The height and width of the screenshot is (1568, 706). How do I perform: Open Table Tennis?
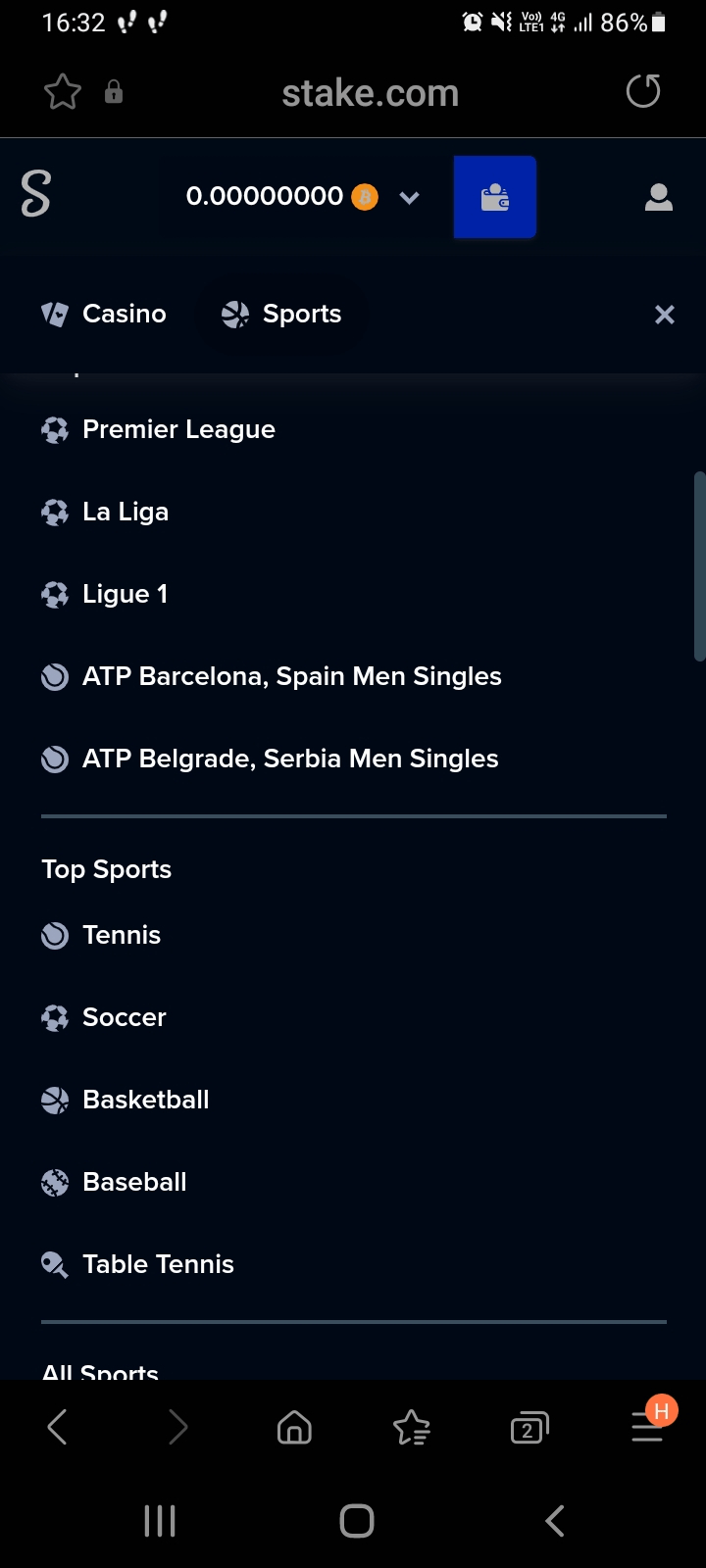tap(158, 1264)
